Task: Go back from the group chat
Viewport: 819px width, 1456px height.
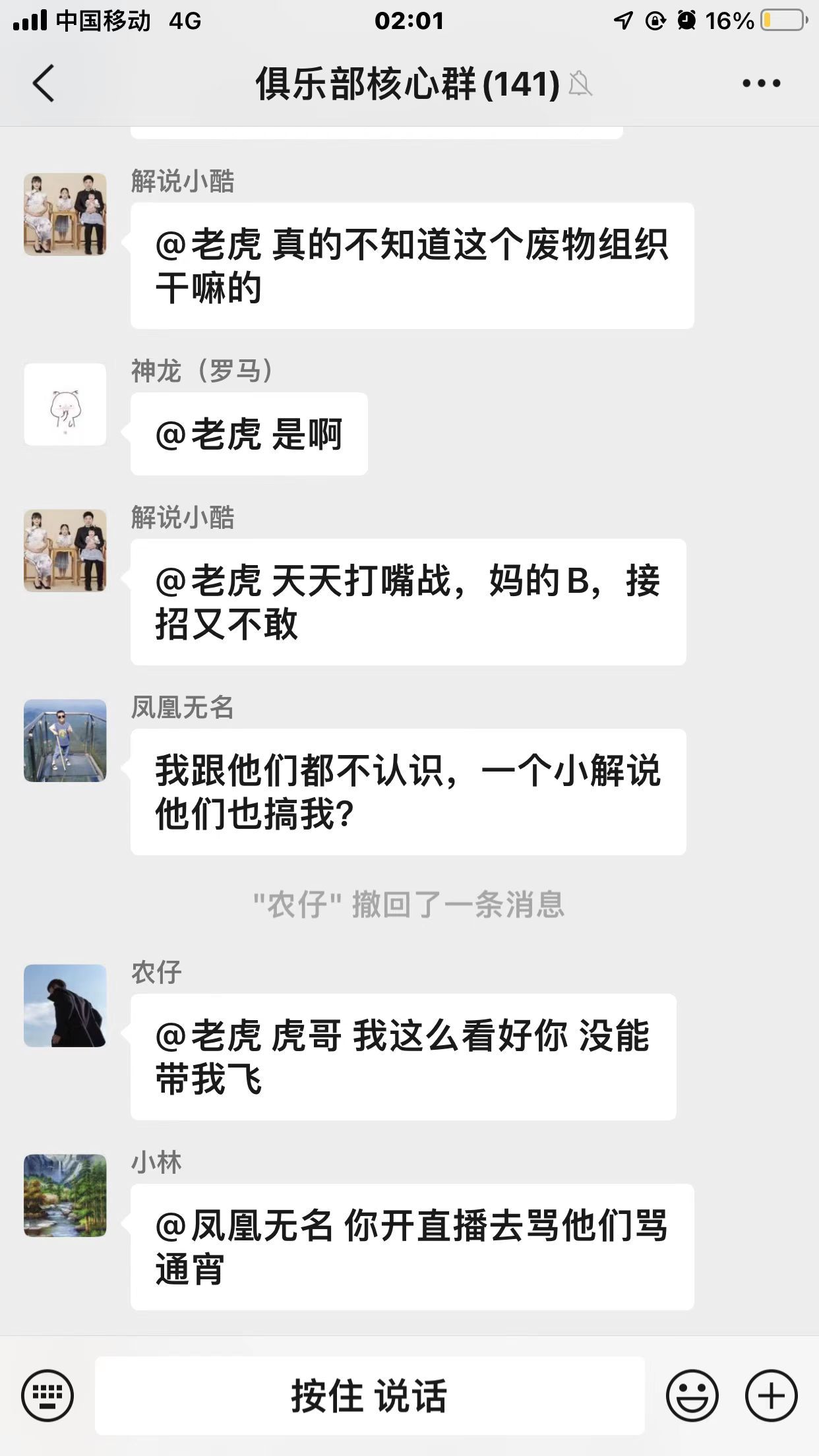Action: pos(44,84)
